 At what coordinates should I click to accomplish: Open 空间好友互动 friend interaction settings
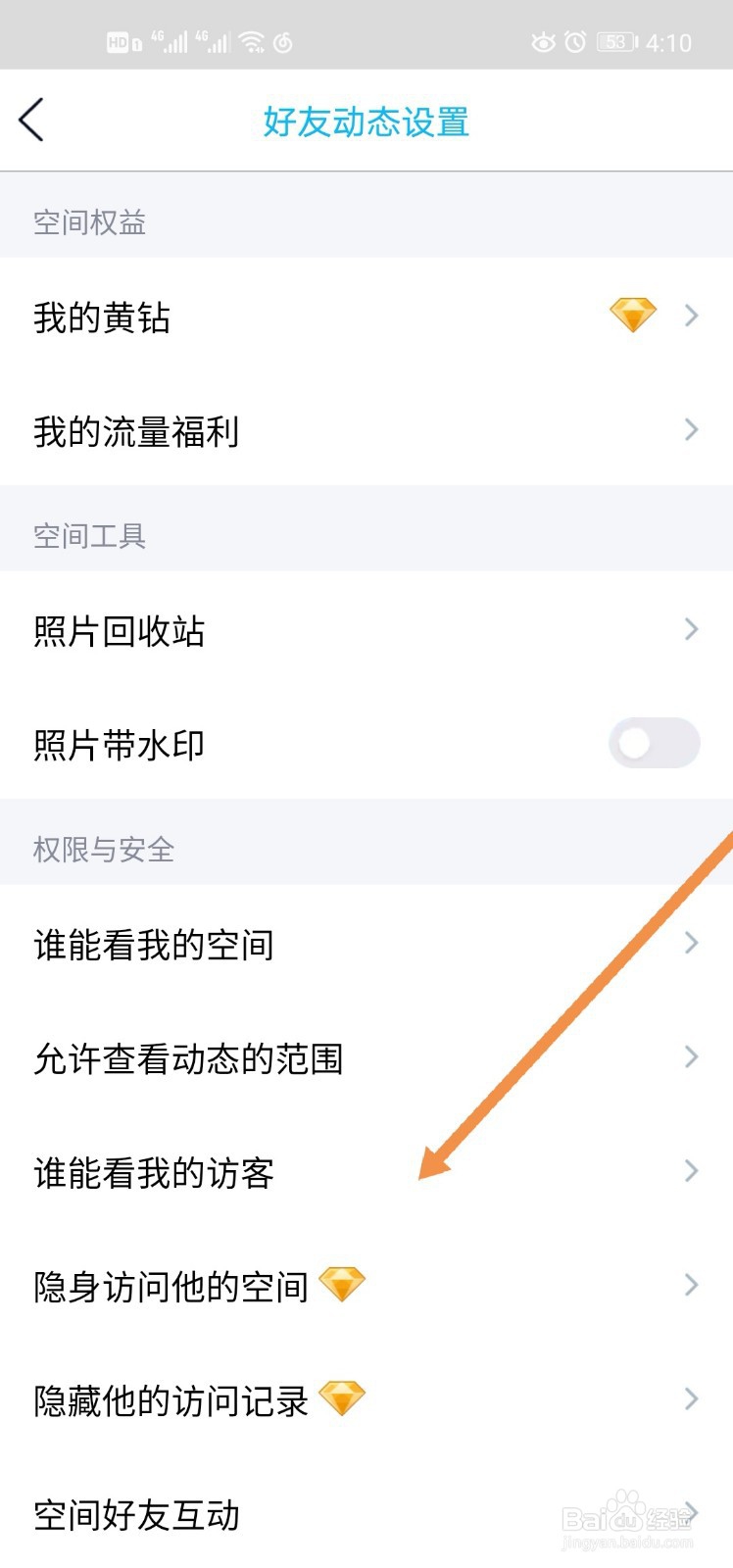point(135,1515)
